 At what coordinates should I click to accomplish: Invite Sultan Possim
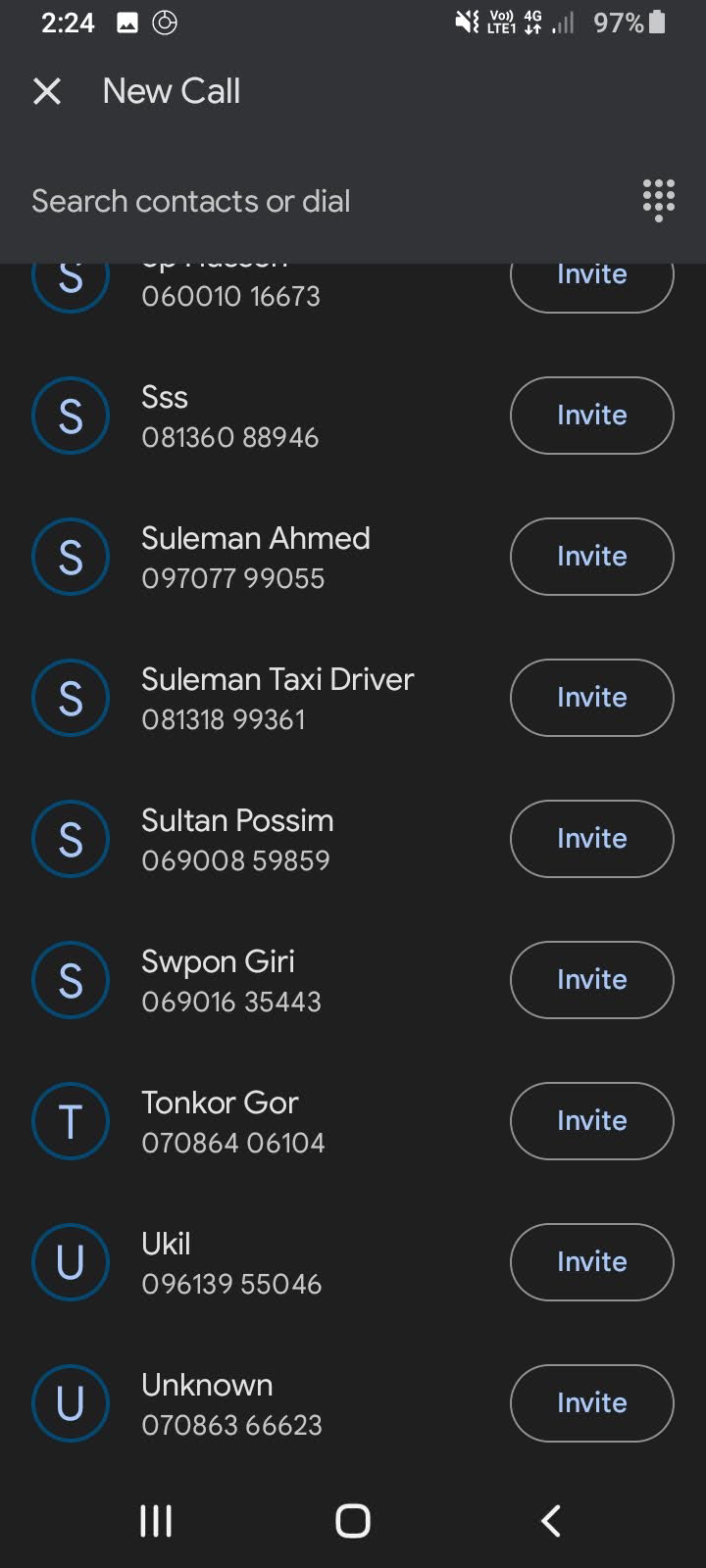pyautogui.click(x=591, y=839)
